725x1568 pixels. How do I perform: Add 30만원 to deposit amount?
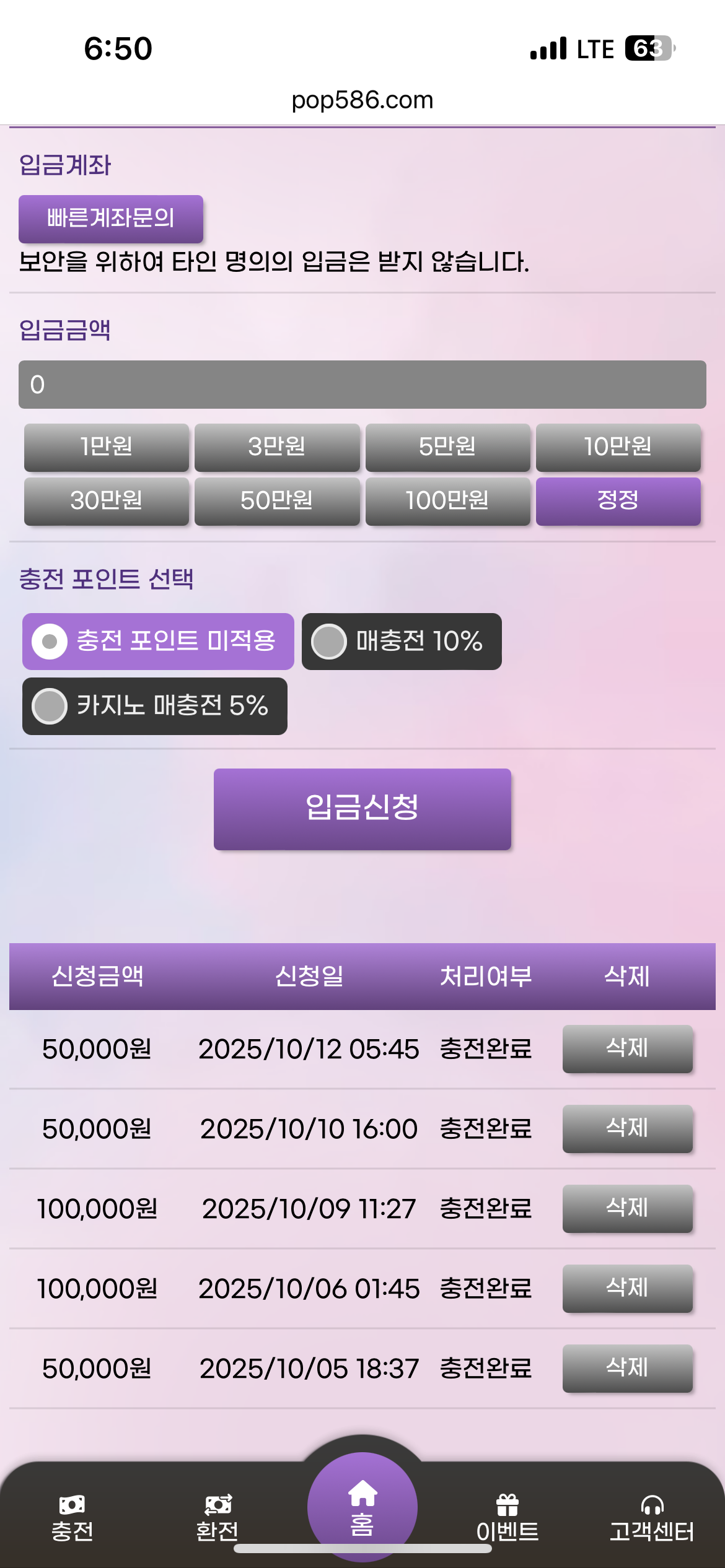point(107,501)
